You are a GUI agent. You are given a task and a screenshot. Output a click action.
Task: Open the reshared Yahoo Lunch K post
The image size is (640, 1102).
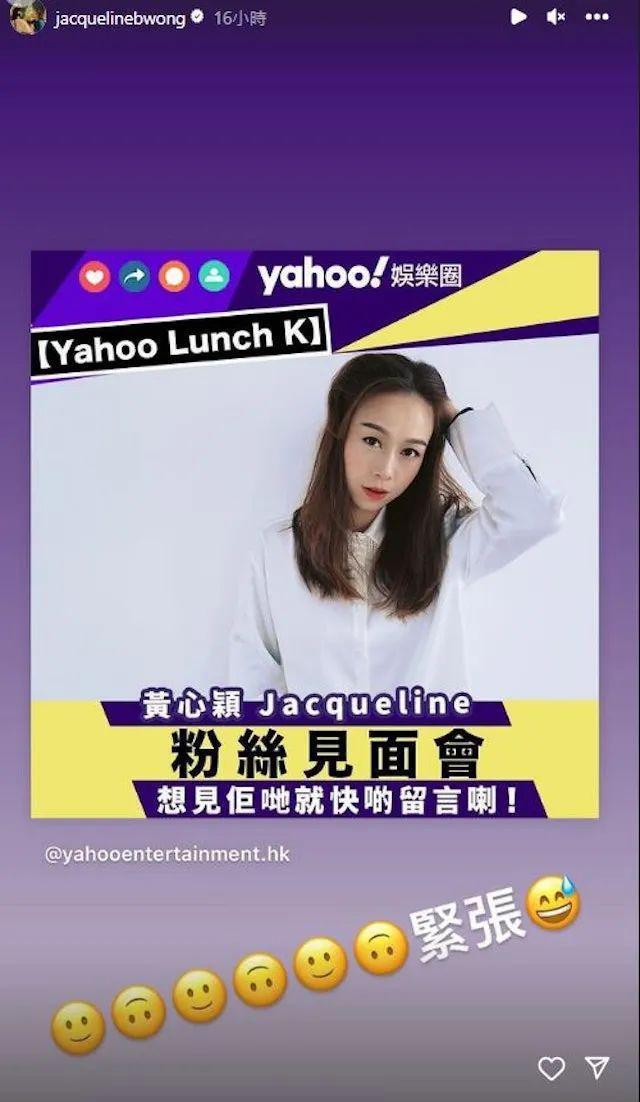[315, 533]
